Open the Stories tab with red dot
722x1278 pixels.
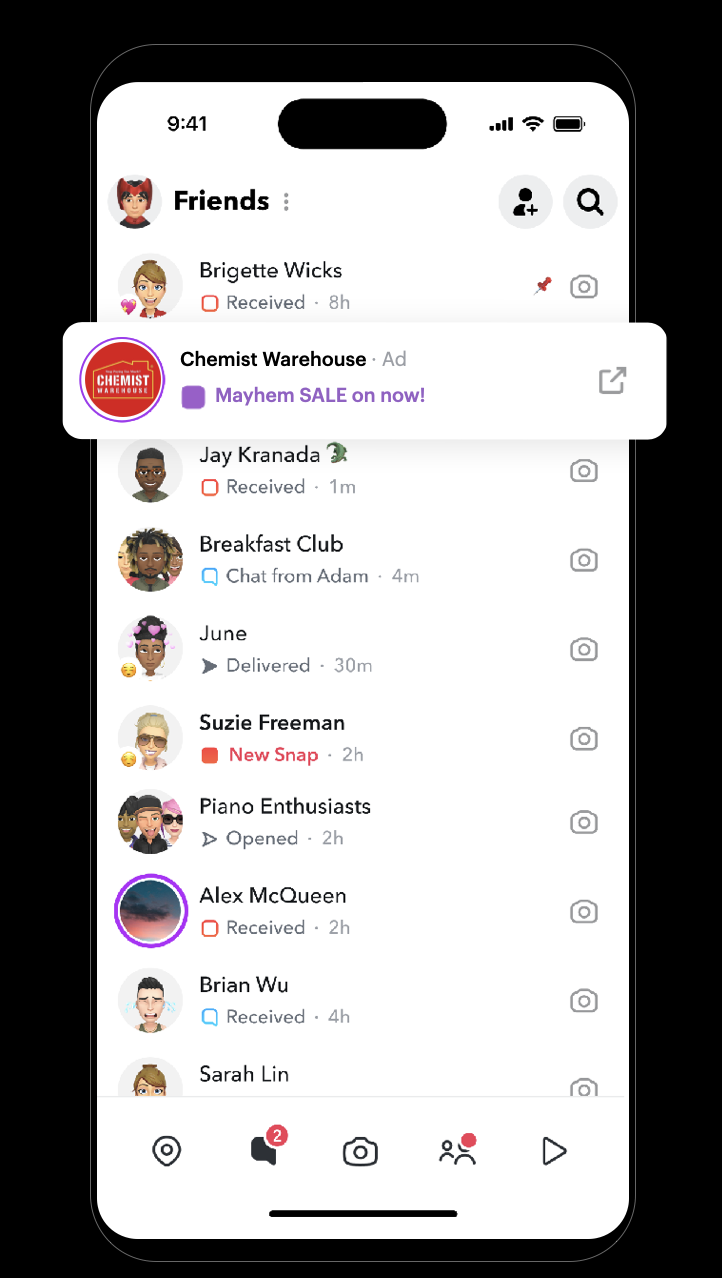456,1150
